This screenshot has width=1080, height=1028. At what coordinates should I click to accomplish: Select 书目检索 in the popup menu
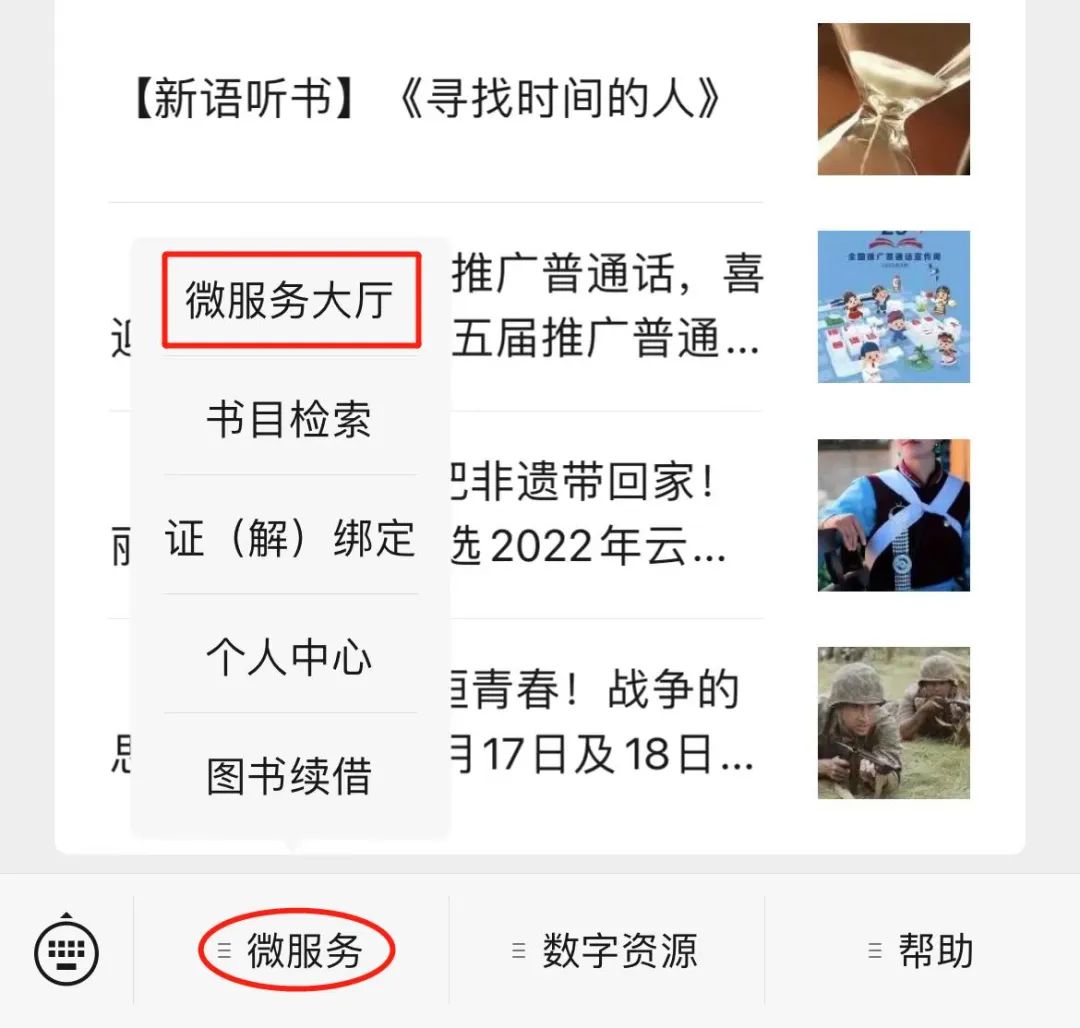pyautogui.click(x=290, y=420)
